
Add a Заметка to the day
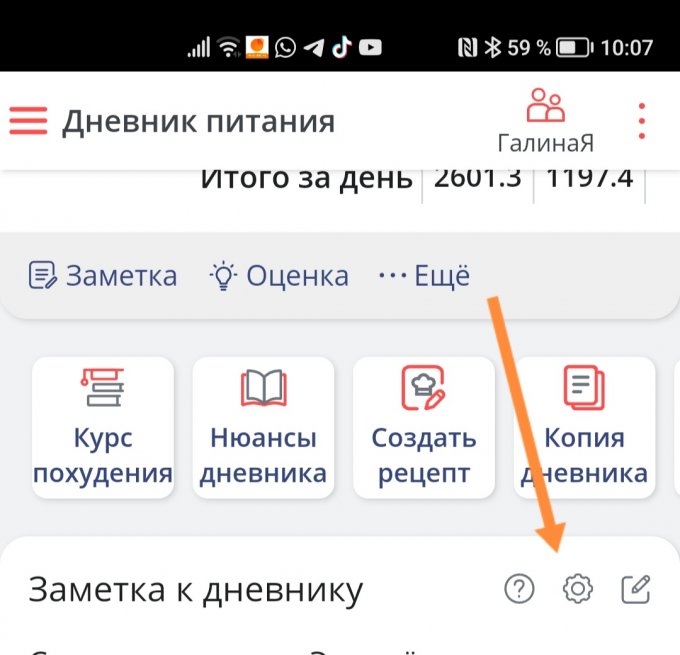coord(103,275)
